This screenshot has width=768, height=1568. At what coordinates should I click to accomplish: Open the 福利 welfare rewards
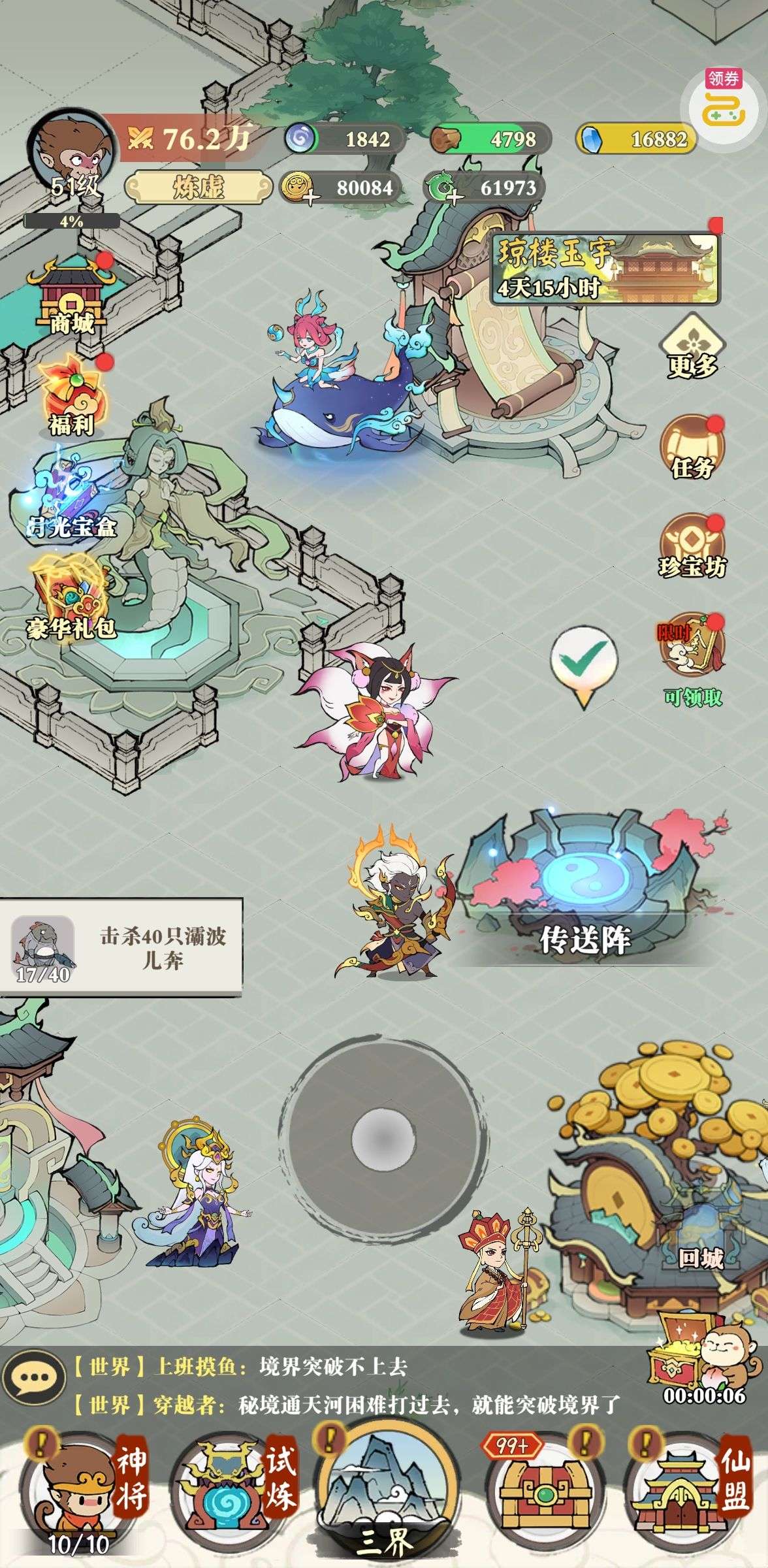click(72, 396)
